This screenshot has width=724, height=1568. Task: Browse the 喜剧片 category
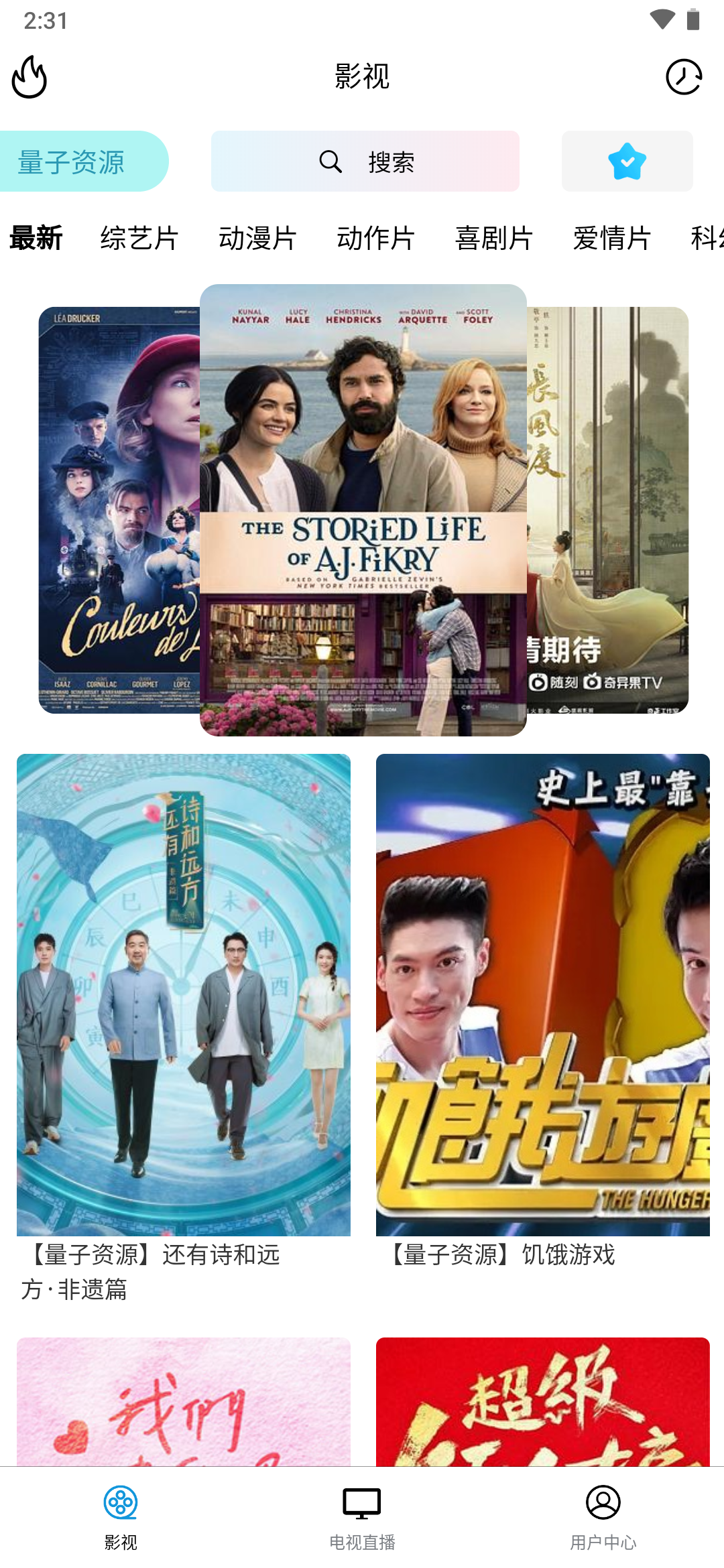click(x=493, y=238)
